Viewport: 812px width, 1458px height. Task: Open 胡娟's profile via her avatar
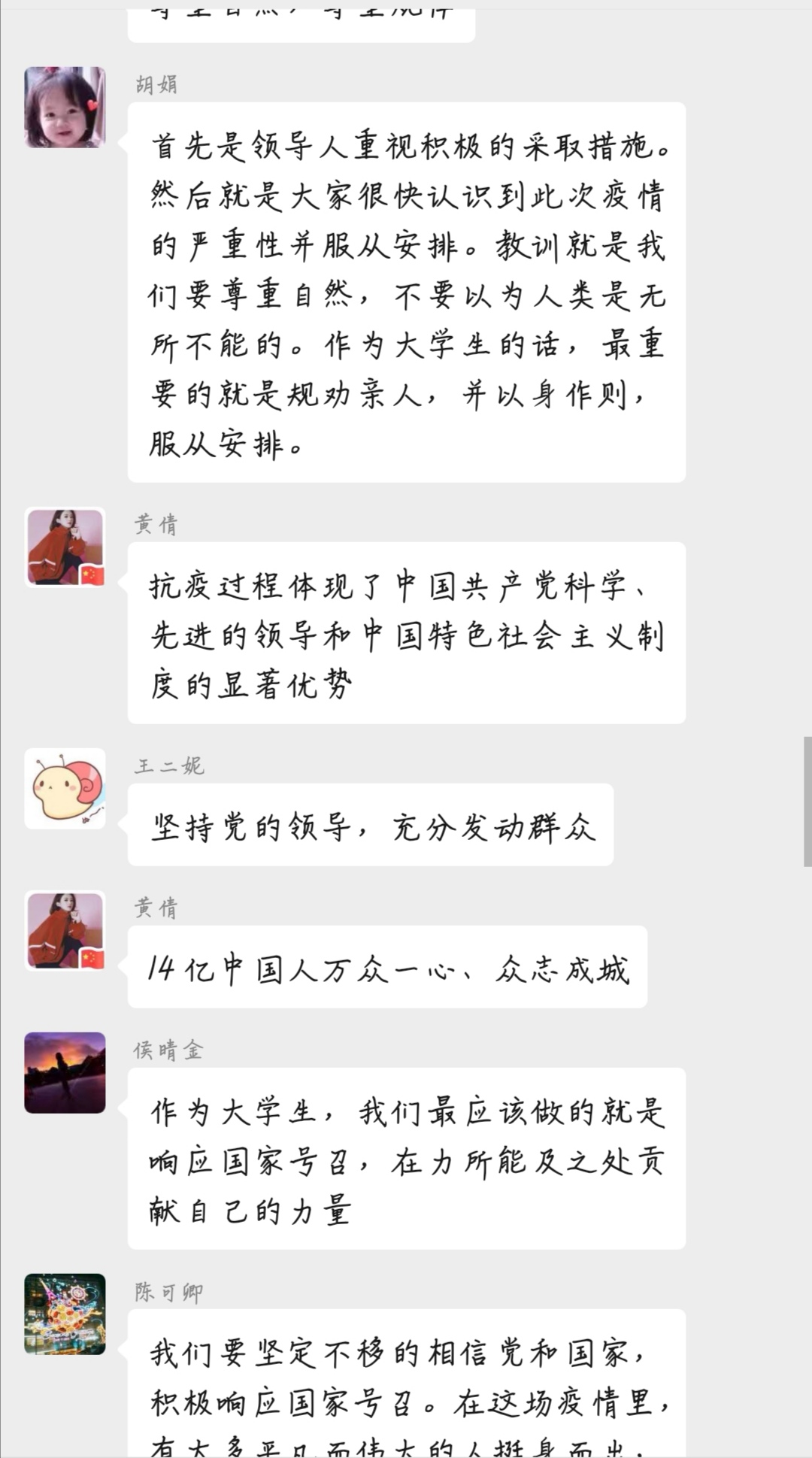coord(65,107)
